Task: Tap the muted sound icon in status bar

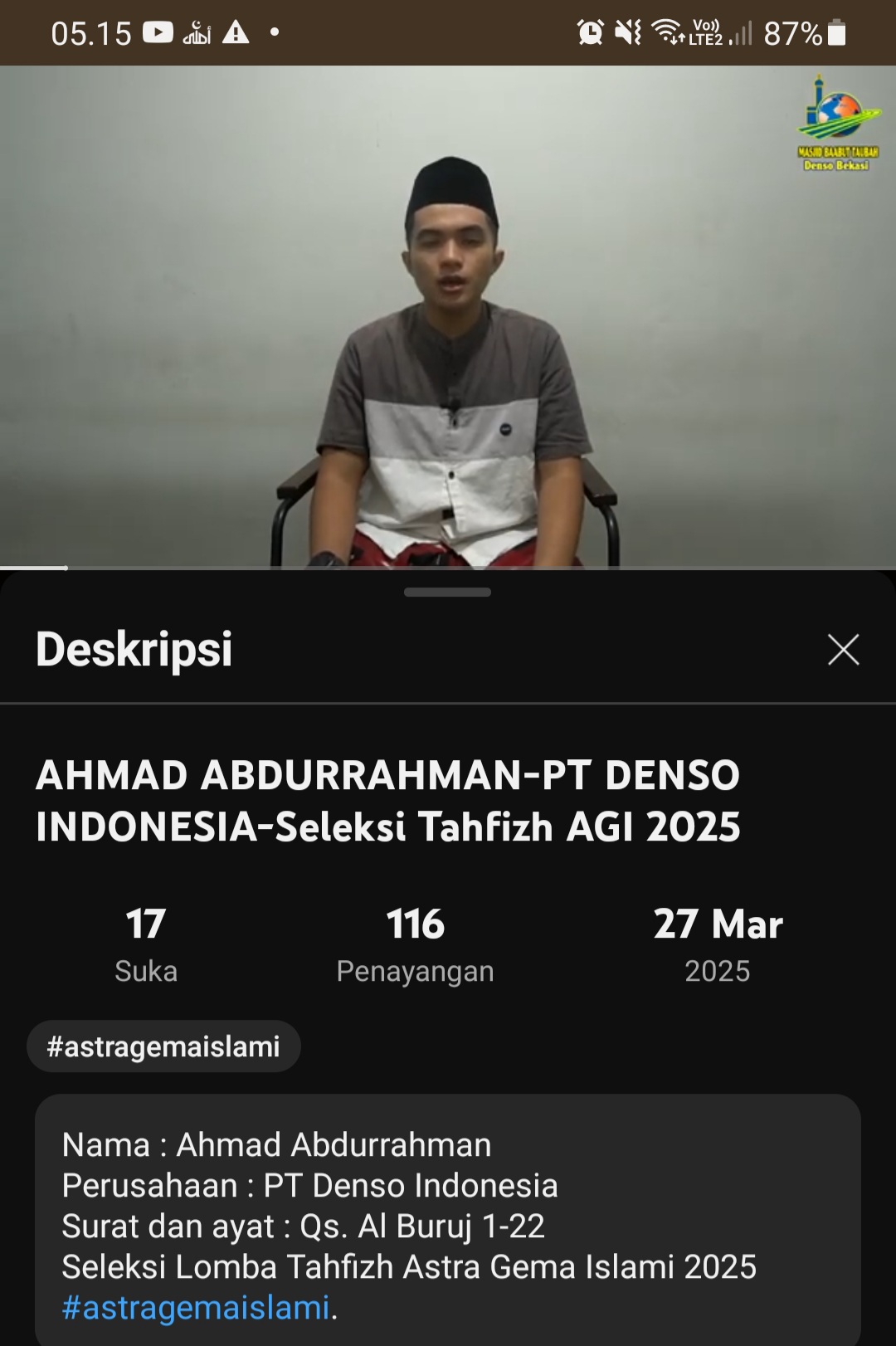Action: [x=628, y=32]
